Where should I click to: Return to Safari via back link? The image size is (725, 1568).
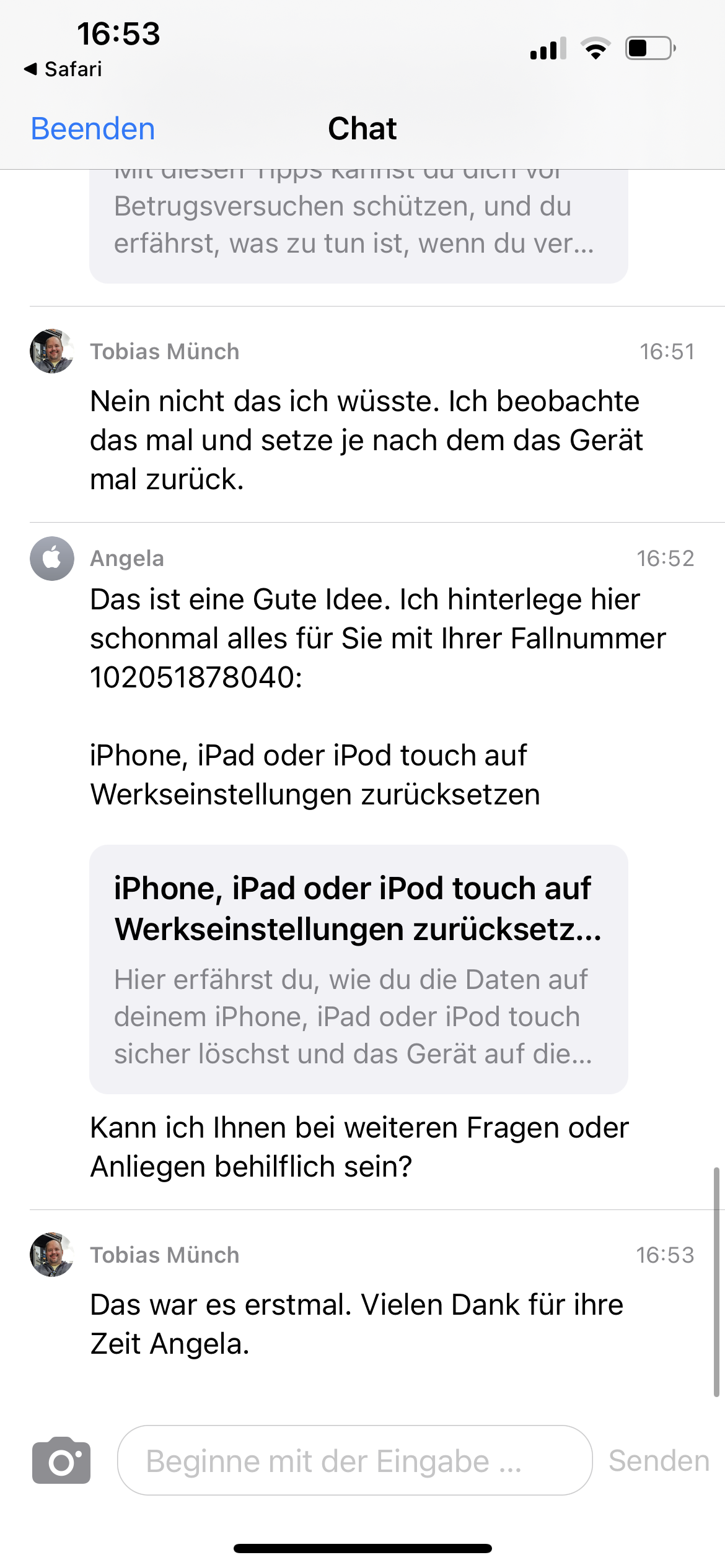[63, 69]
